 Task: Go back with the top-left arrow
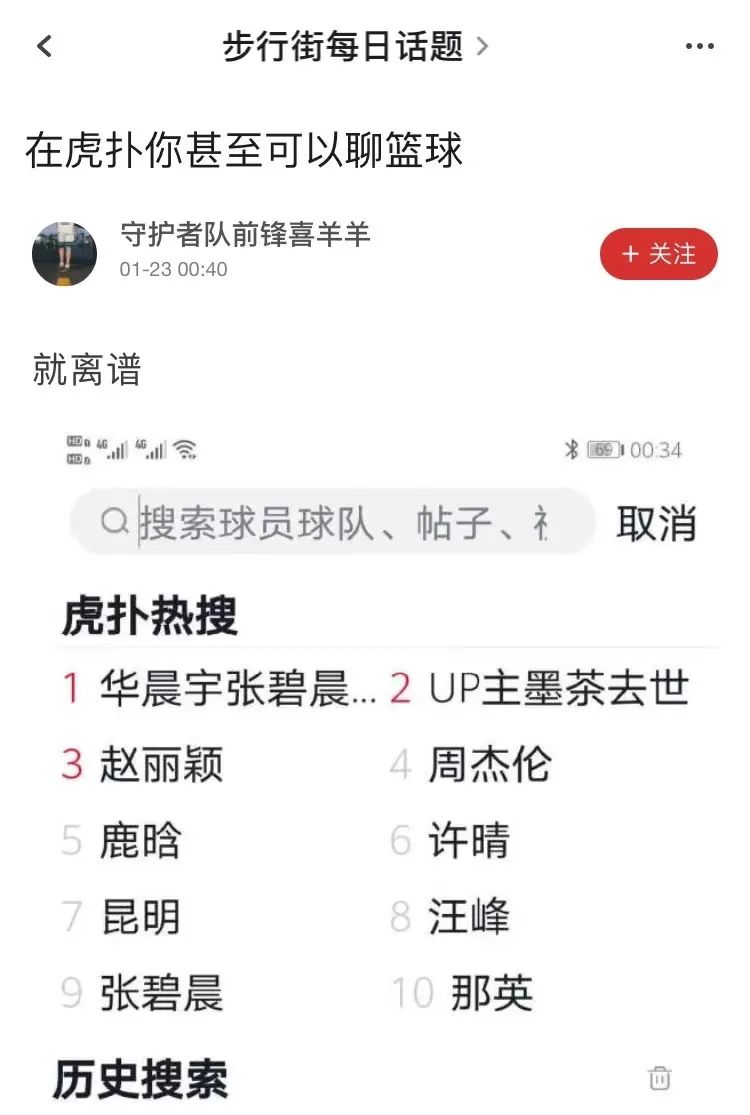[44, 46]
